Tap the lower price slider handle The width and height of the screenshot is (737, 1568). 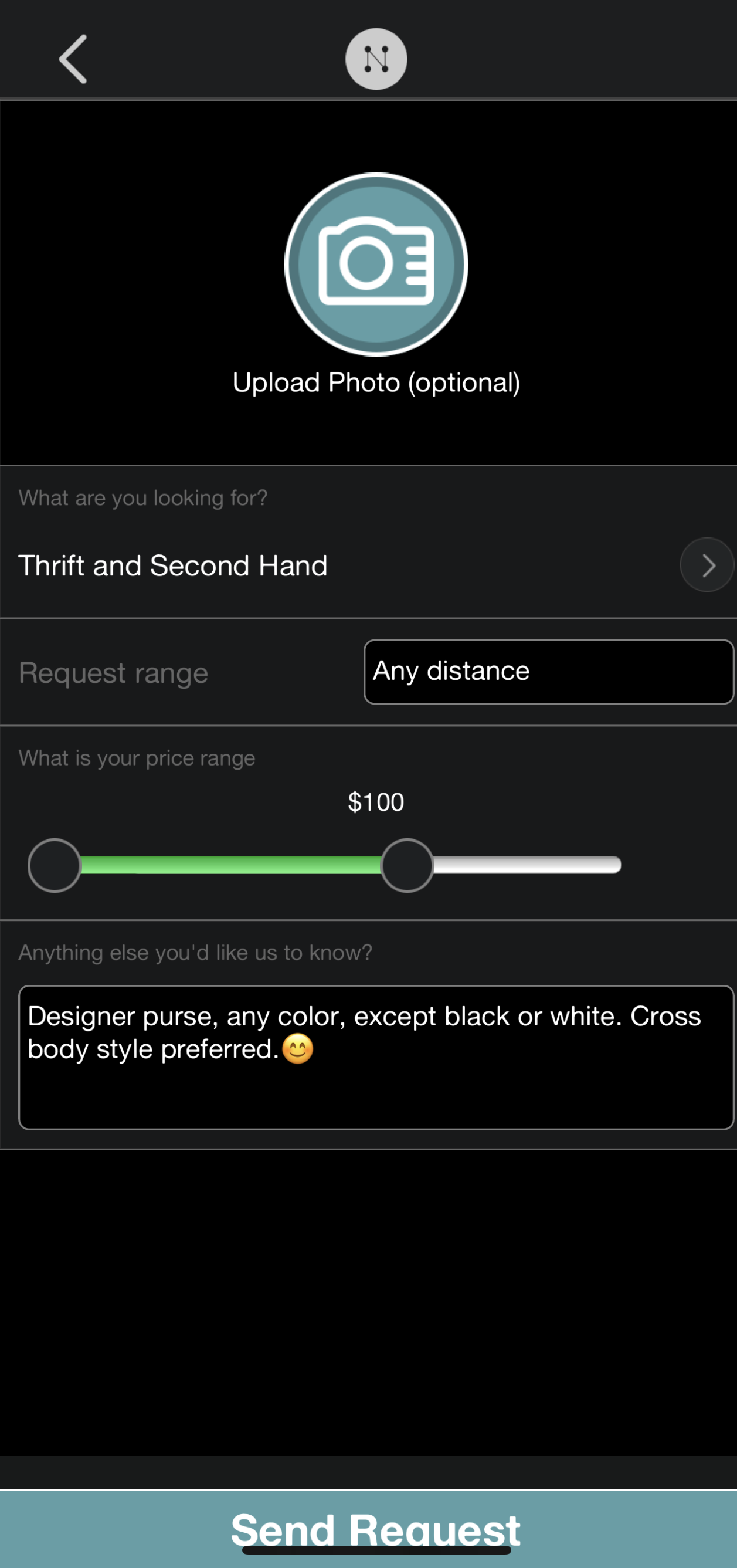(x=54, y=865)
